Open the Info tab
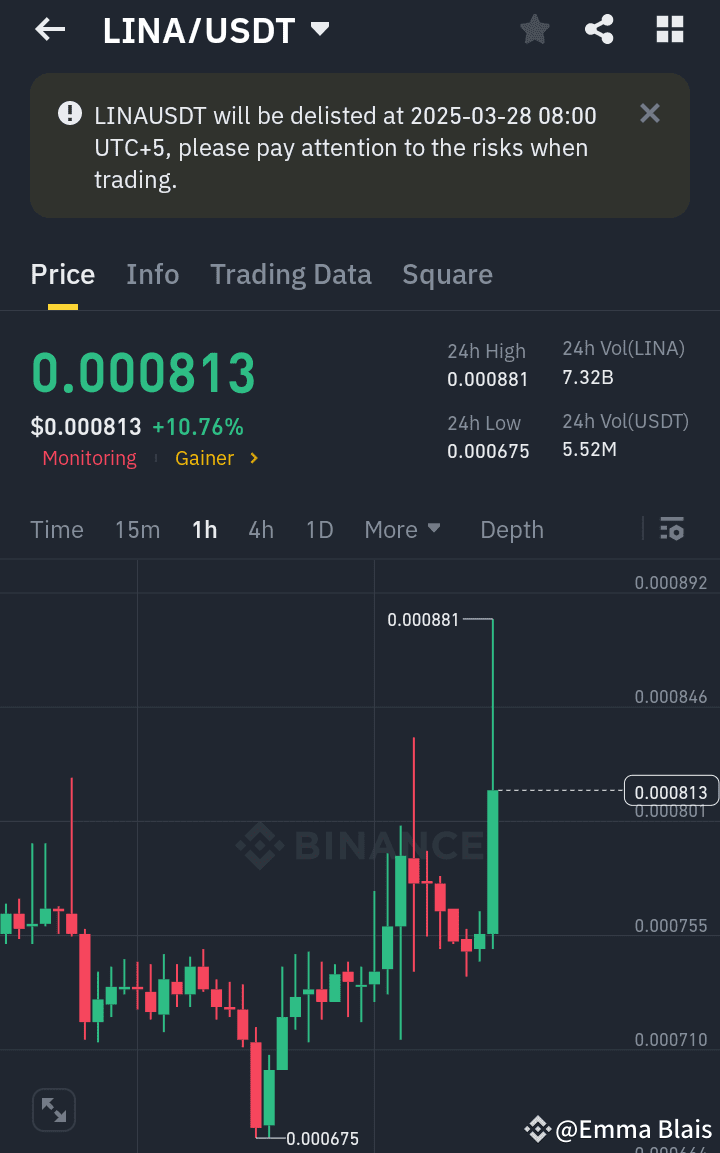Image resolution: width=720 pixels, height=1153 pixels. click(x=152, y=274)
